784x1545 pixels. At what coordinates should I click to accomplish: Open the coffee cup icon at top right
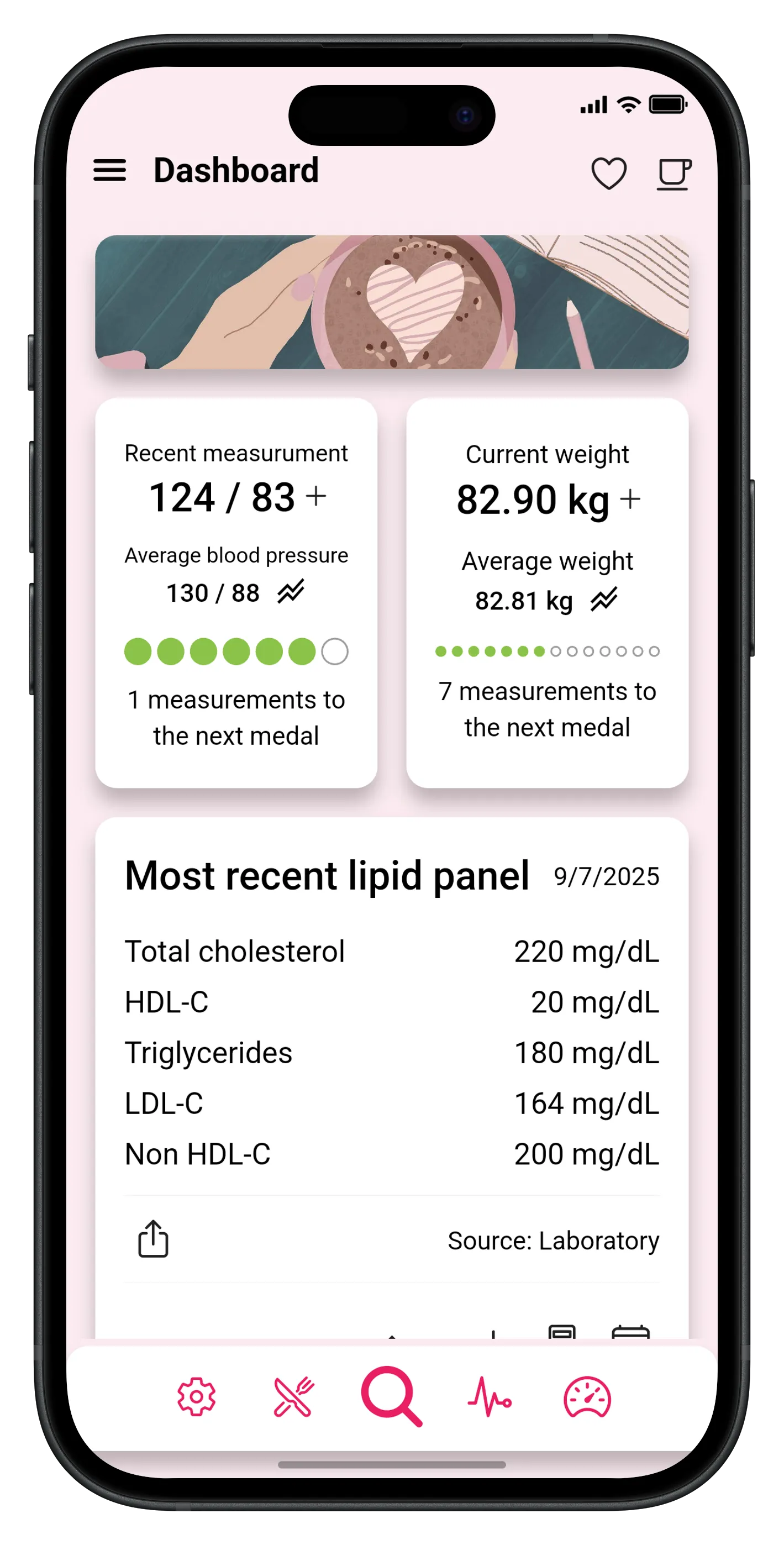[674, 174]
